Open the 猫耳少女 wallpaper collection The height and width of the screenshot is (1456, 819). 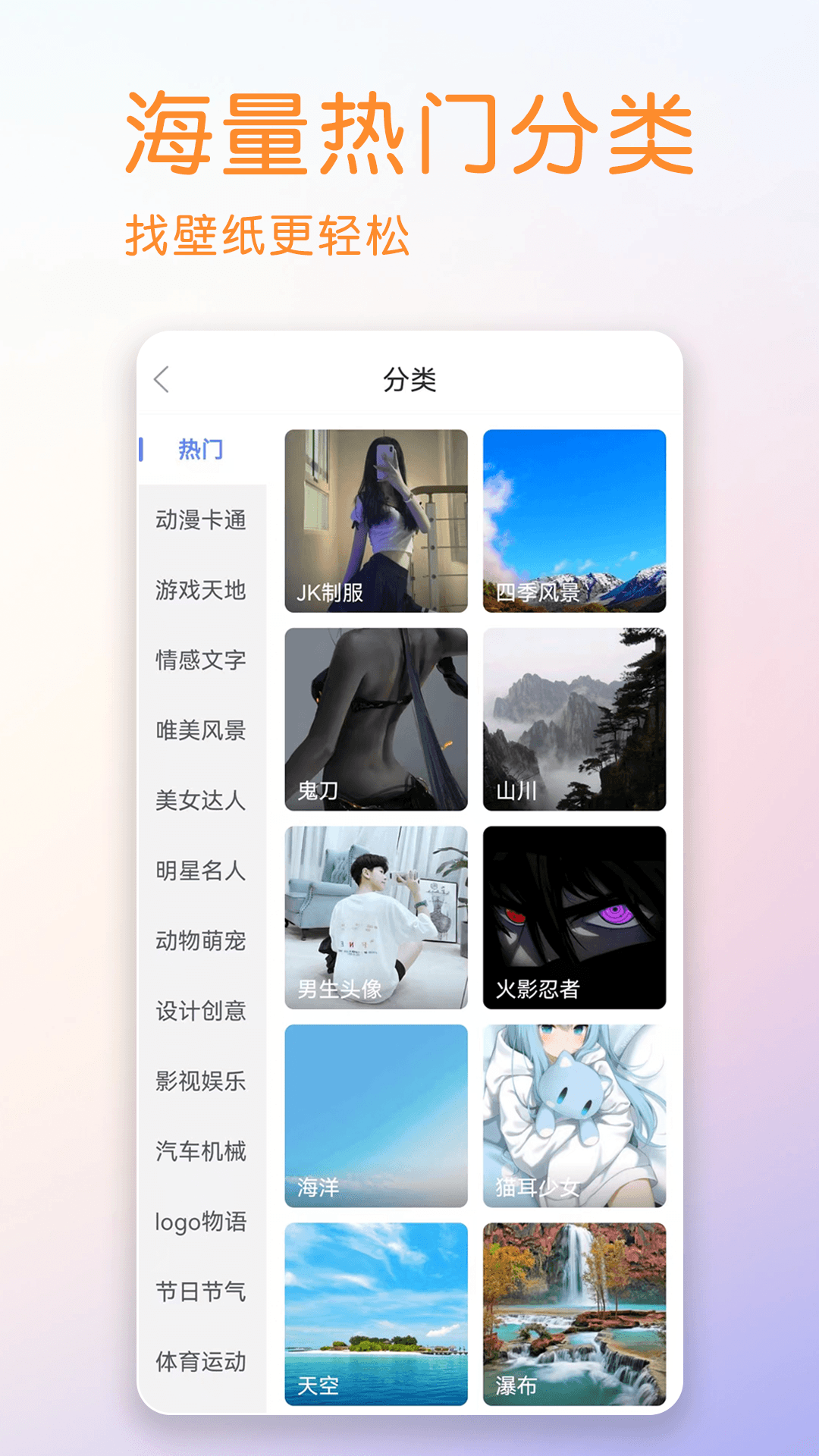[x=575, y=1115]
